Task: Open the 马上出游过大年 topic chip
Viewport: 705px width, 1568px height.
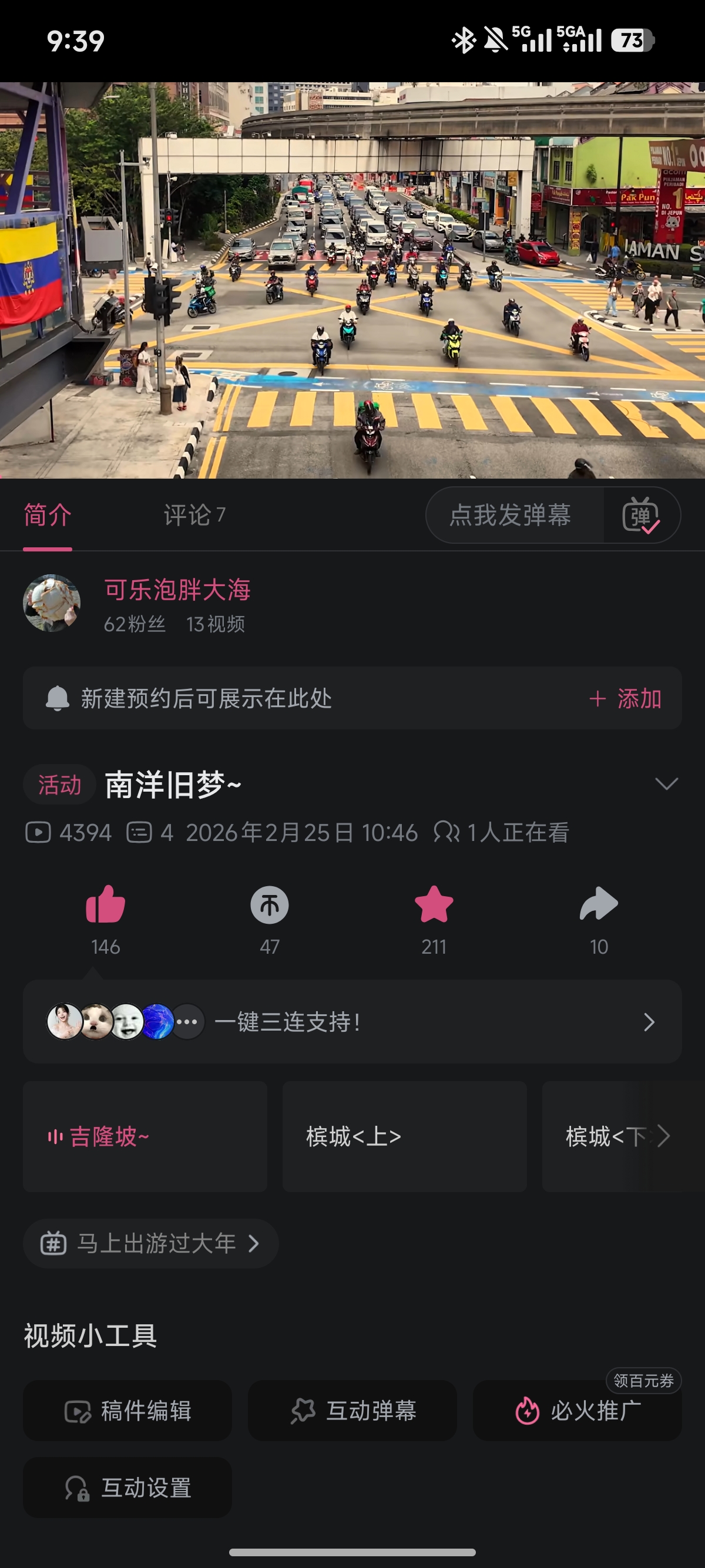Action: coord(151,1243)
